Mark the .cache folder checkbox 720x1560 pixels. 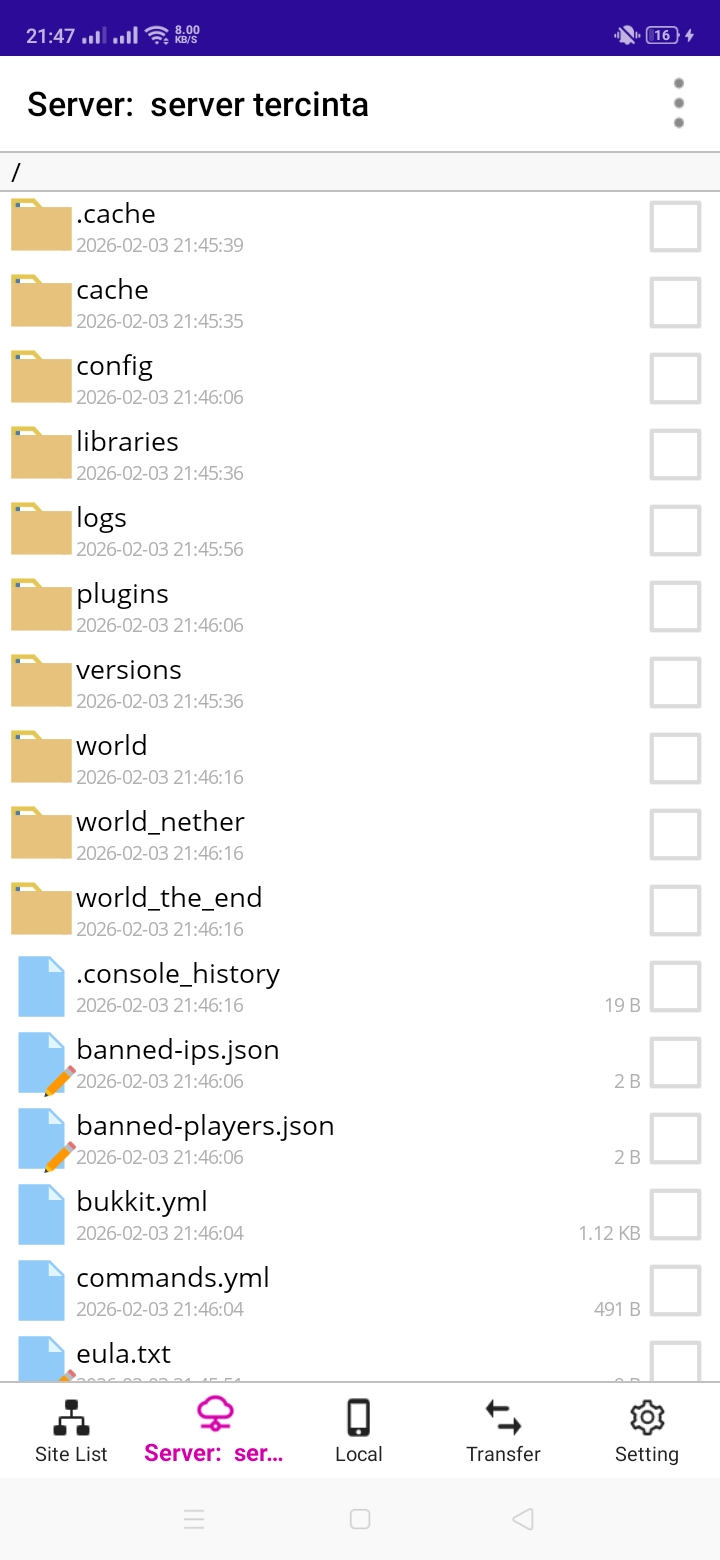click(675, 226)
